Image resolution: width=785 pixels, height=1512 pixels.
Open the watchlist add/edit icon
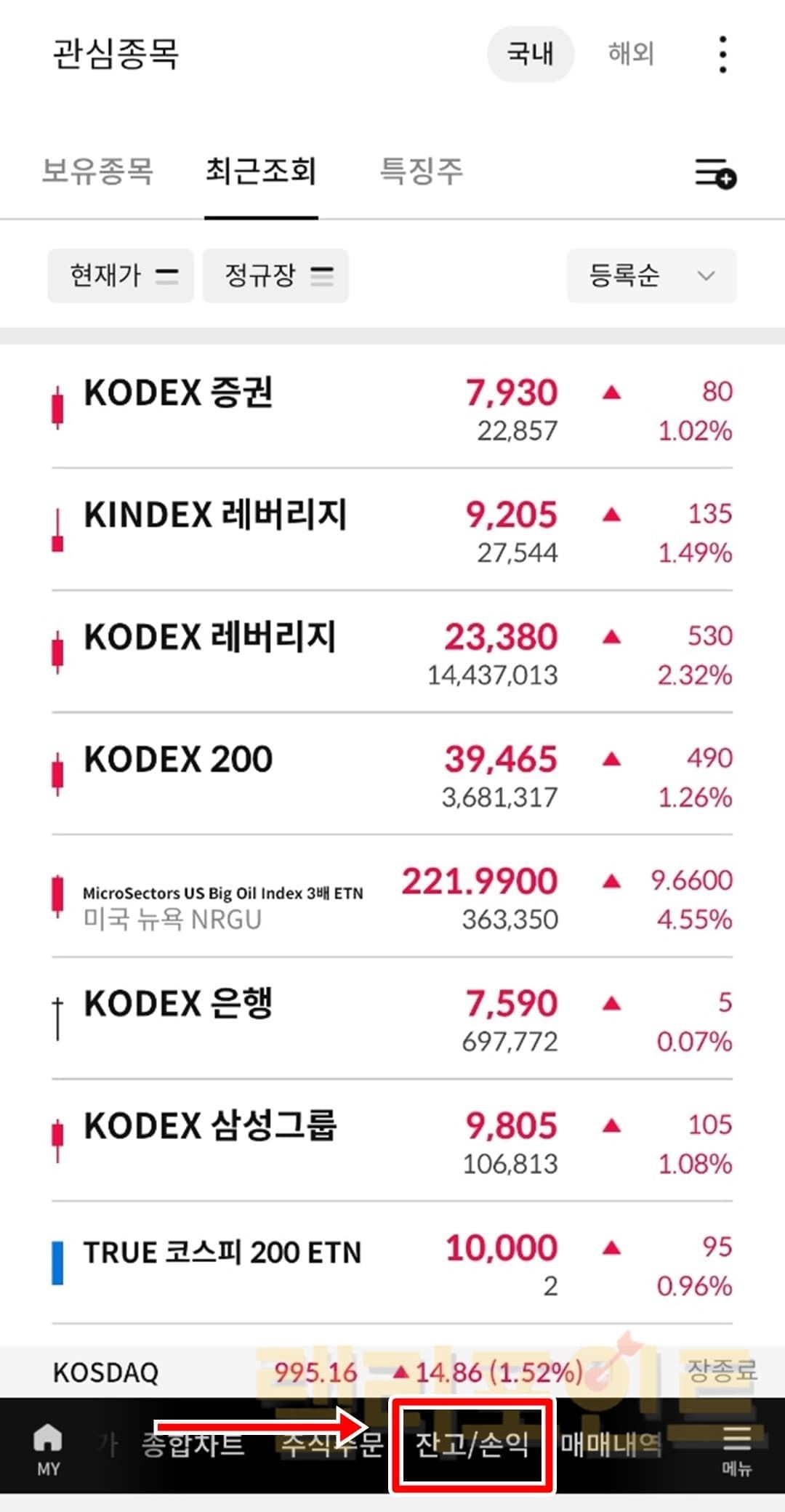tap(715, 174)
